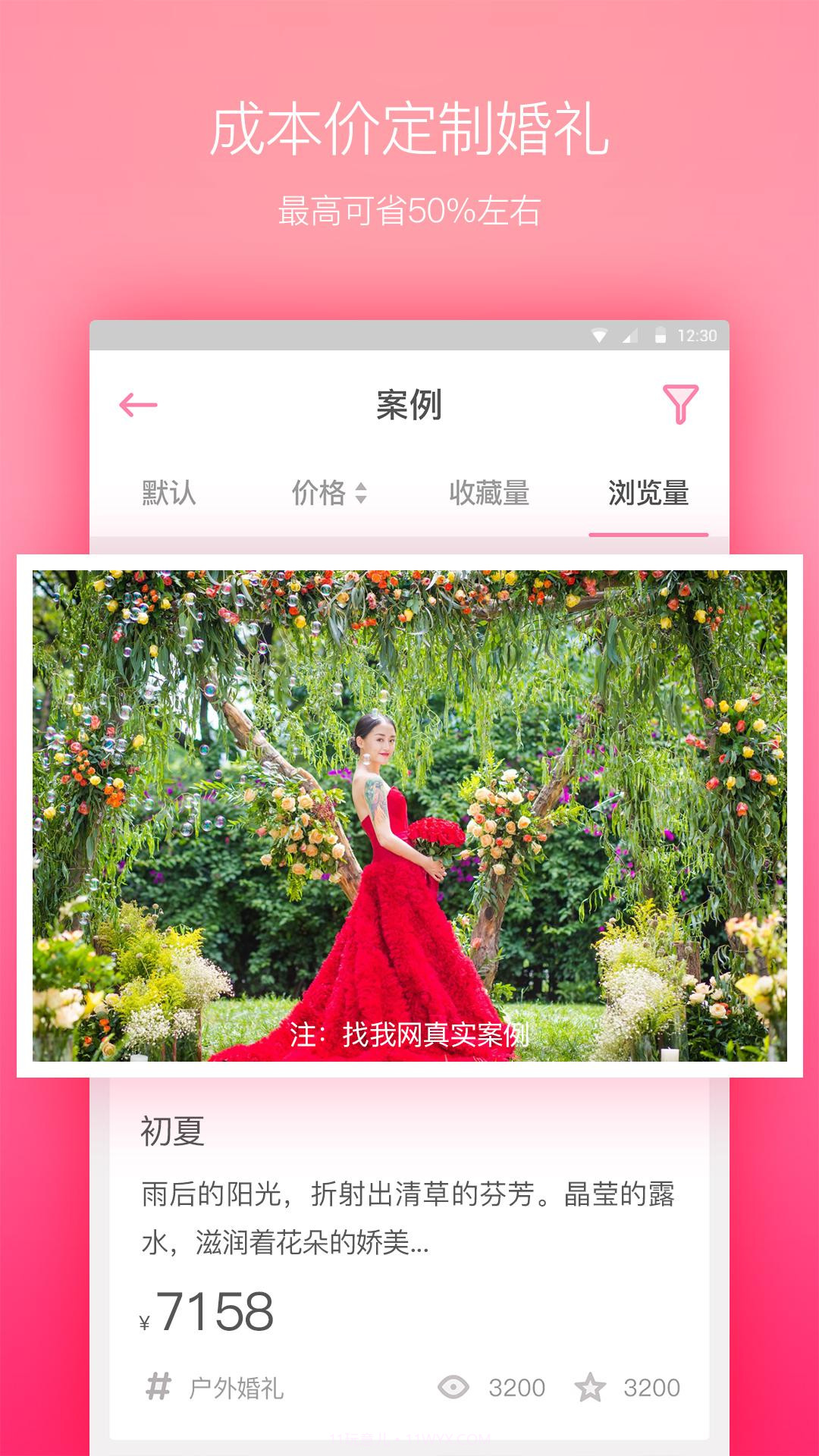Switch to the 默认 tab
Viewport: 819px width, 1456px height.
point(167,493)
